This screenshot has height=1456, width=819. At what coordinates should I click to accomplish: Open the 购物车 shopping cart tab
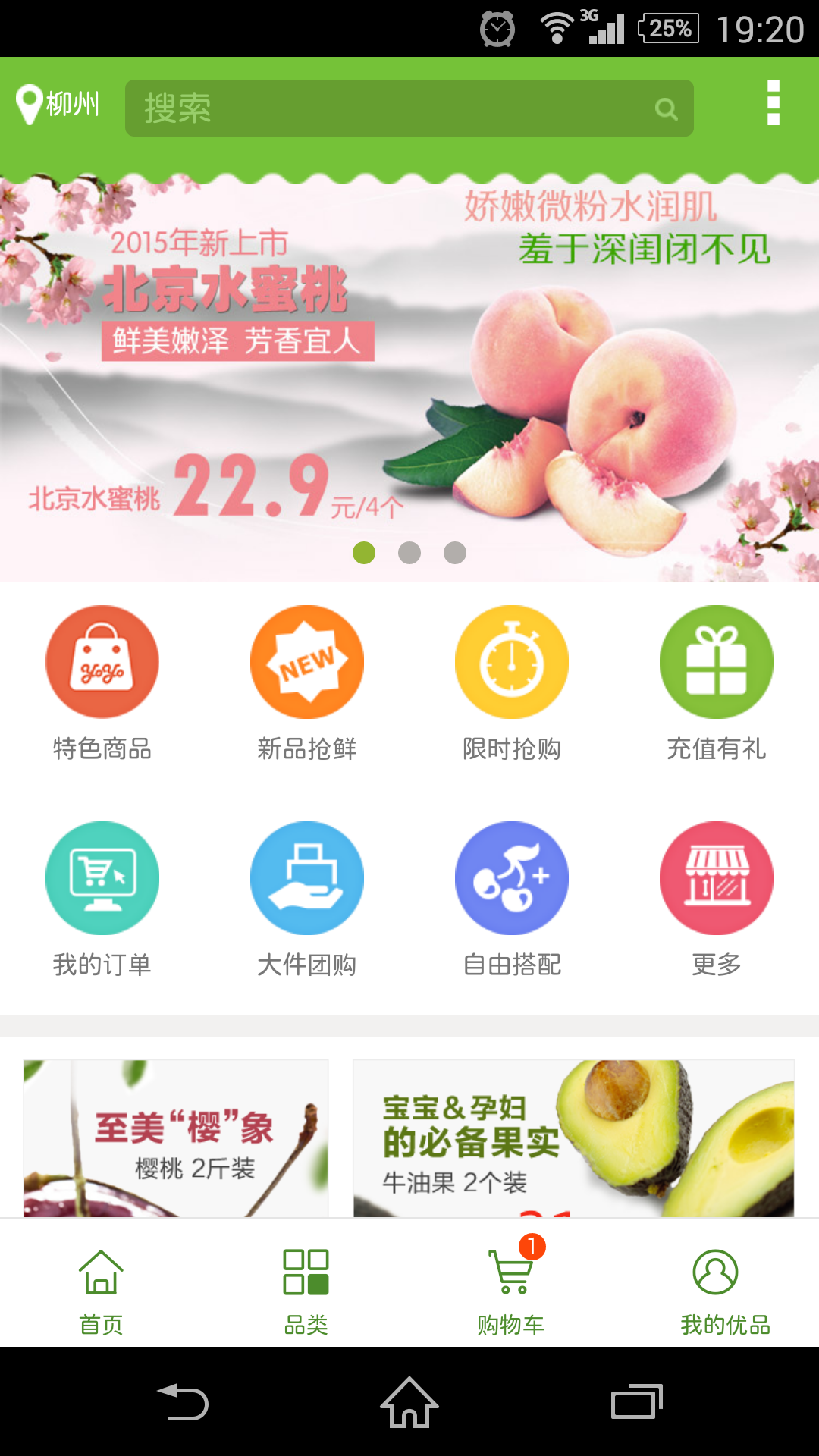click(511, 1291)
